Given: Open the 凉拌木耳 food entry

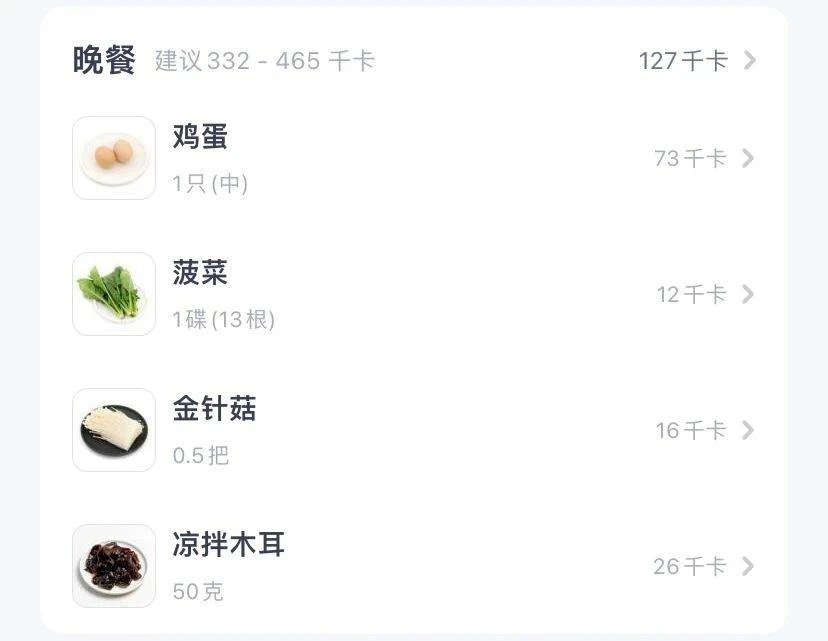Looking at the screenshot, I should (414, 566).
